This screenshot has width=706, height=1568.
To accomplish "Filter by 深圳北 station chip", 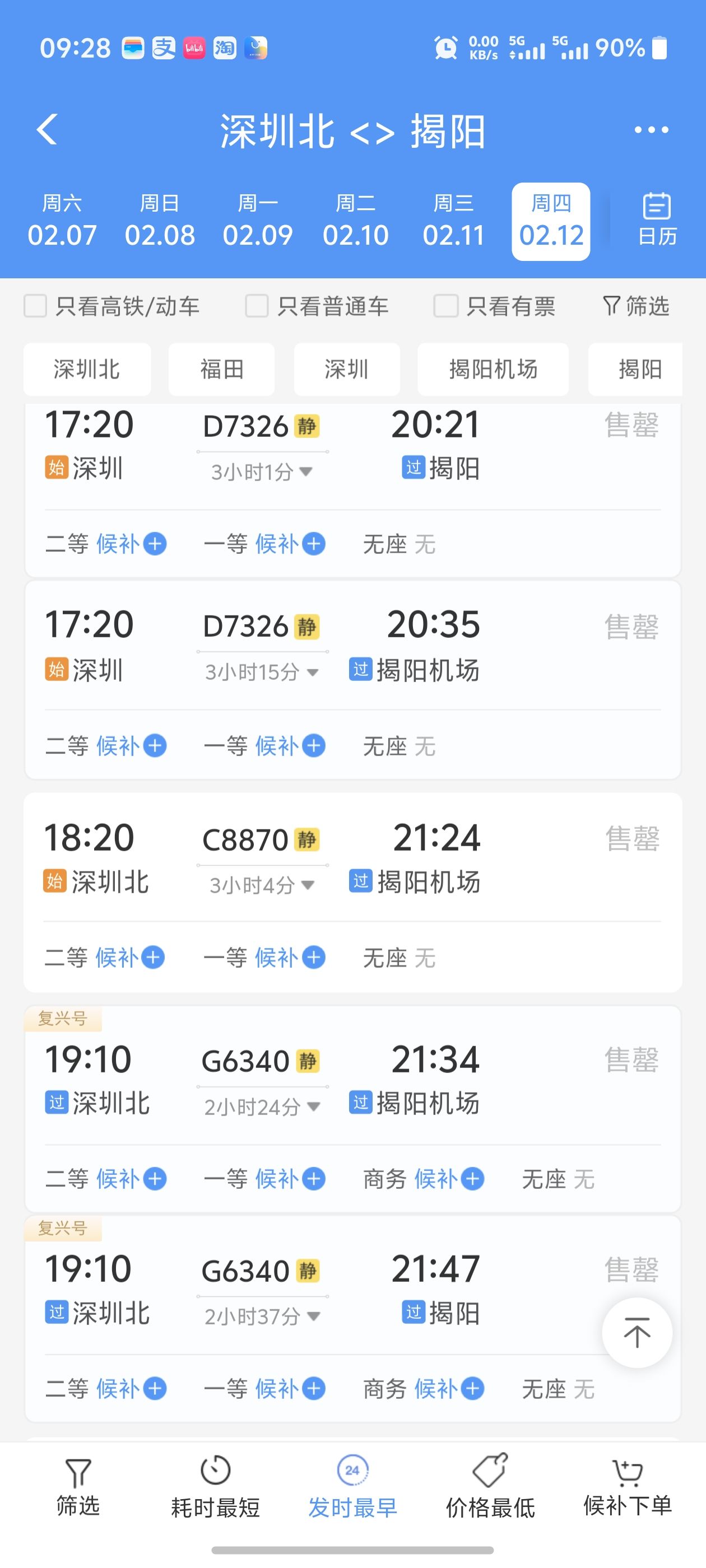I will pos(87,370).
